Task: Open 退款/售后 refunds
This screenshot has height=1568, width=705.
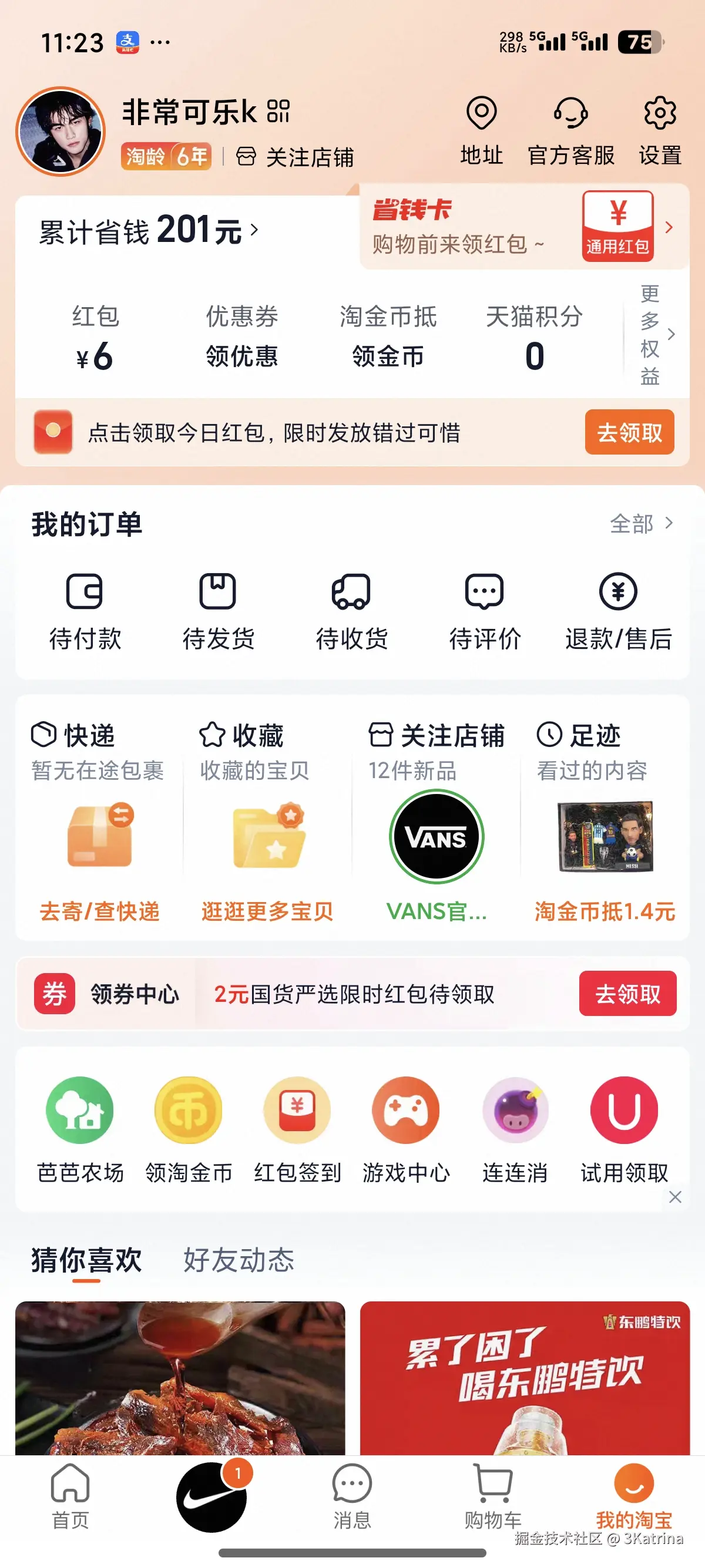Action: [618, 612]
